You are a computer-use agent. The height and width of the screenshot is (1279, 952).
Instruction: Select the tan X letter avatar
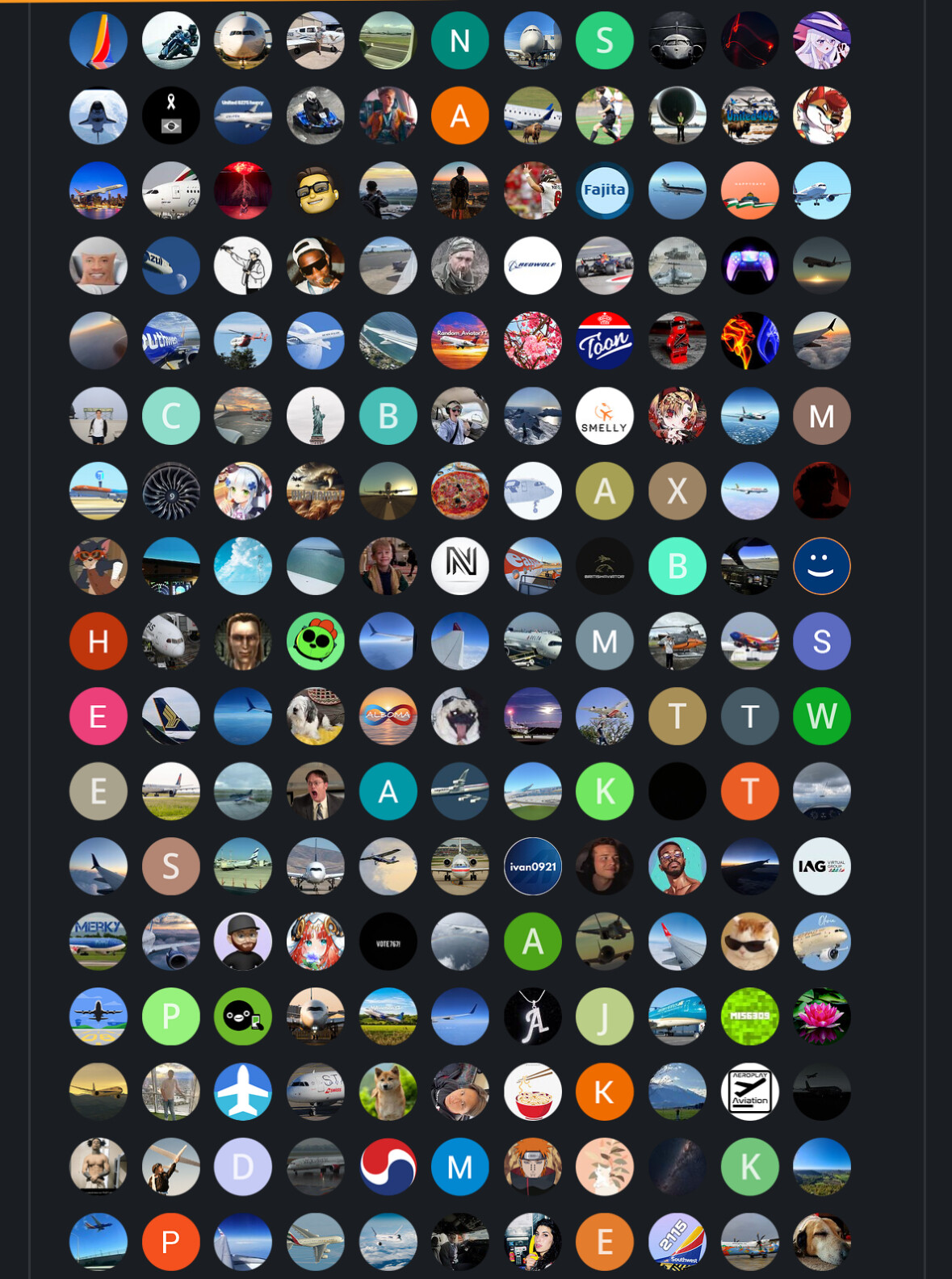[x=677, y=491]
